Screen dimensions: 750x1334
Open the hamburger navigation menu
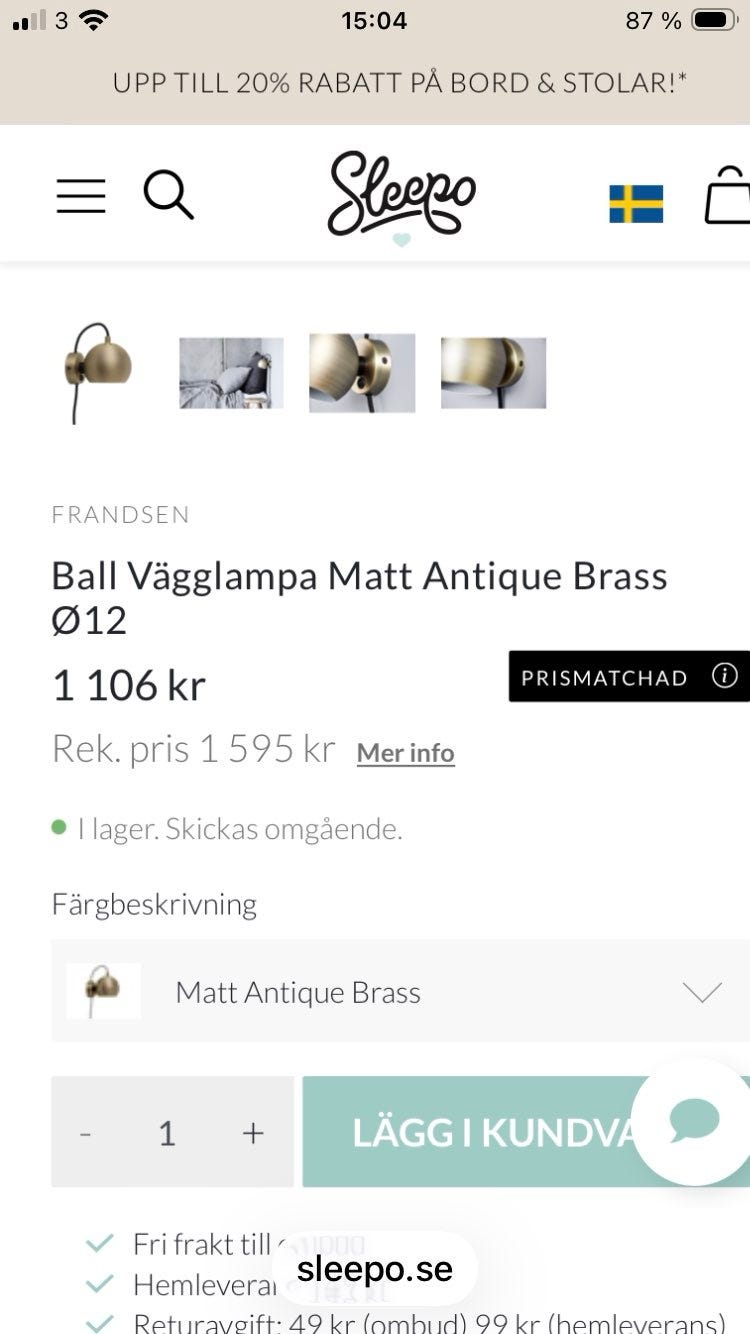[x=80, y=196]
